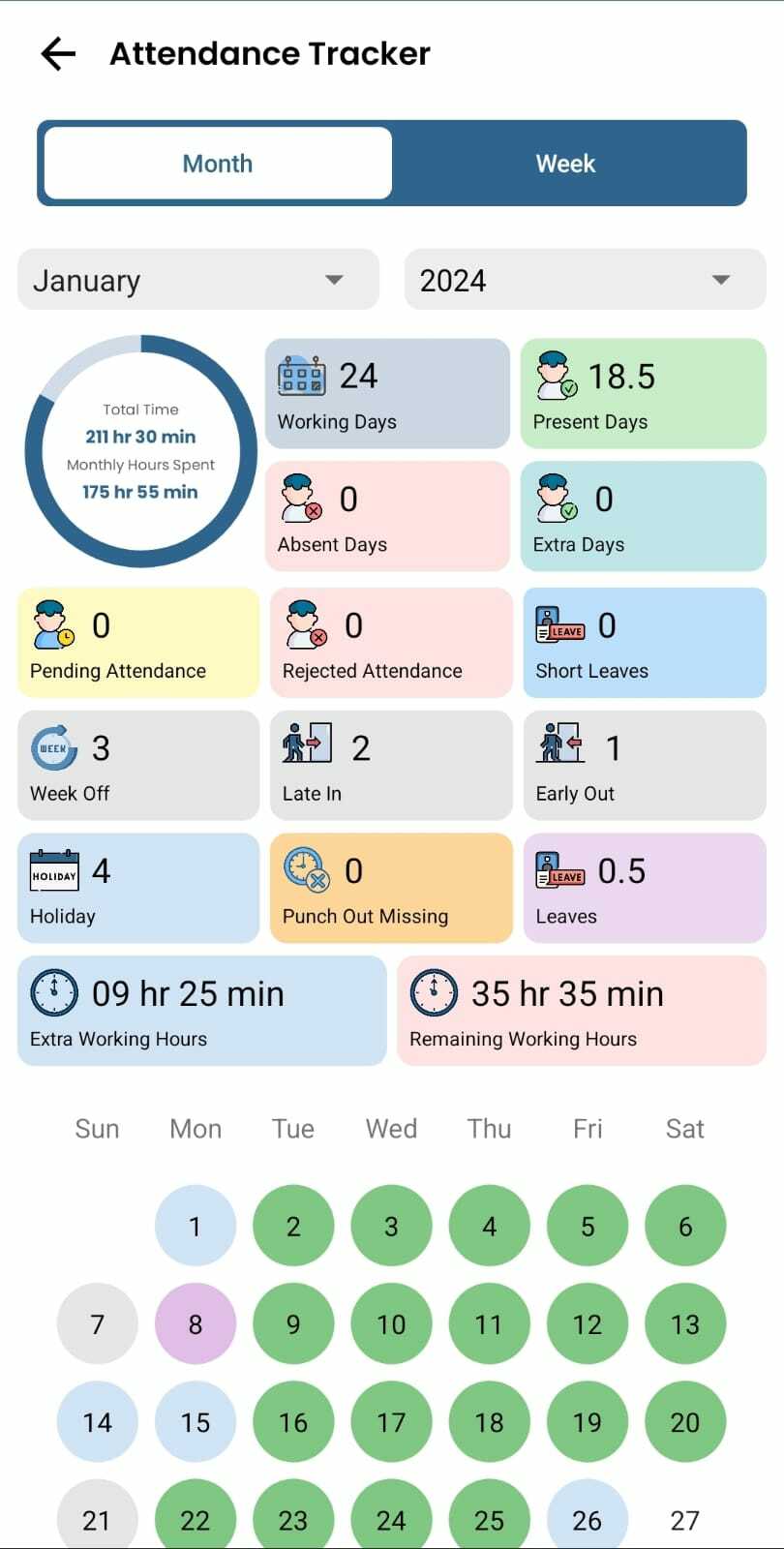Open the Late In card
The width and height of the screenshot is (784, 1549).
point(391,765)
